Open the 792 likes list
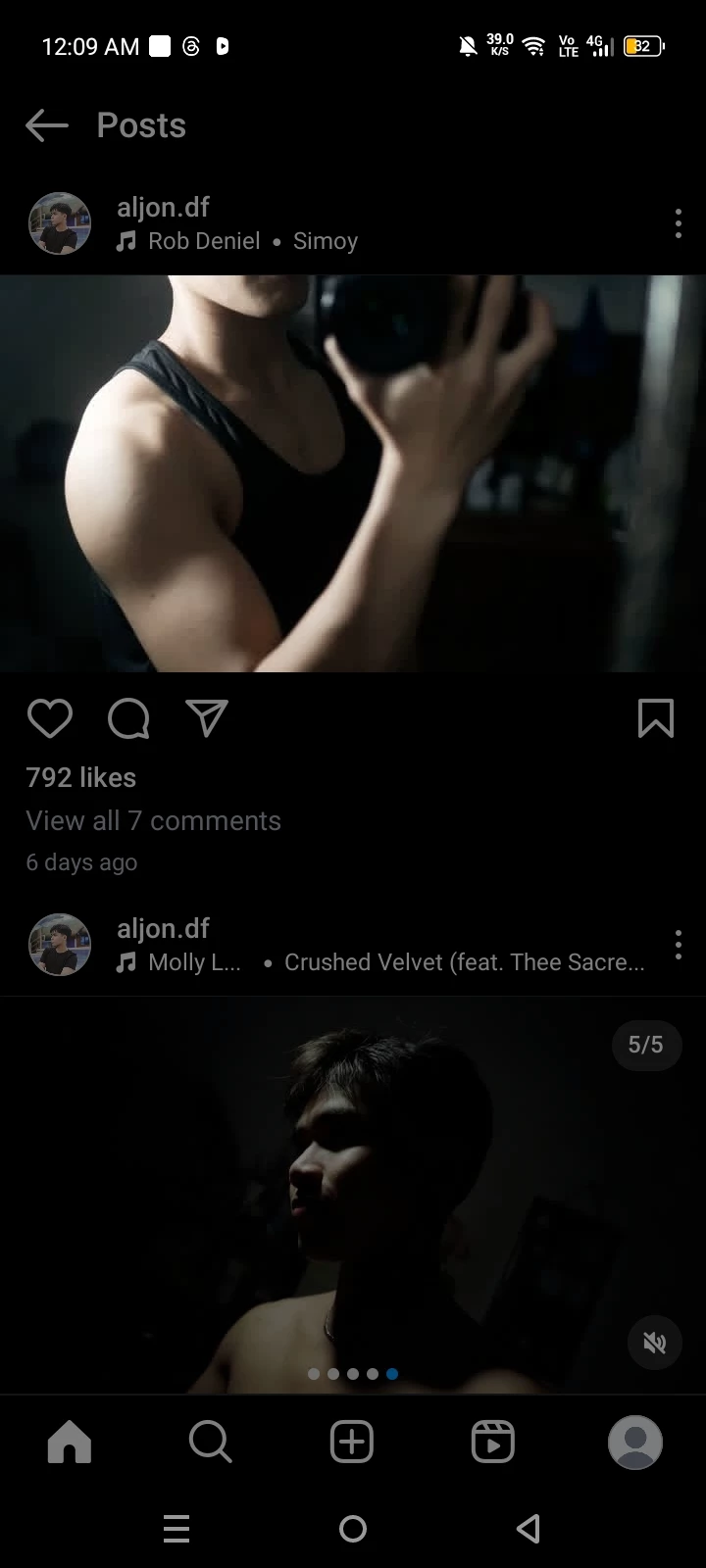The width and height of the screenshot is (706, 1568). pos(81,777)
